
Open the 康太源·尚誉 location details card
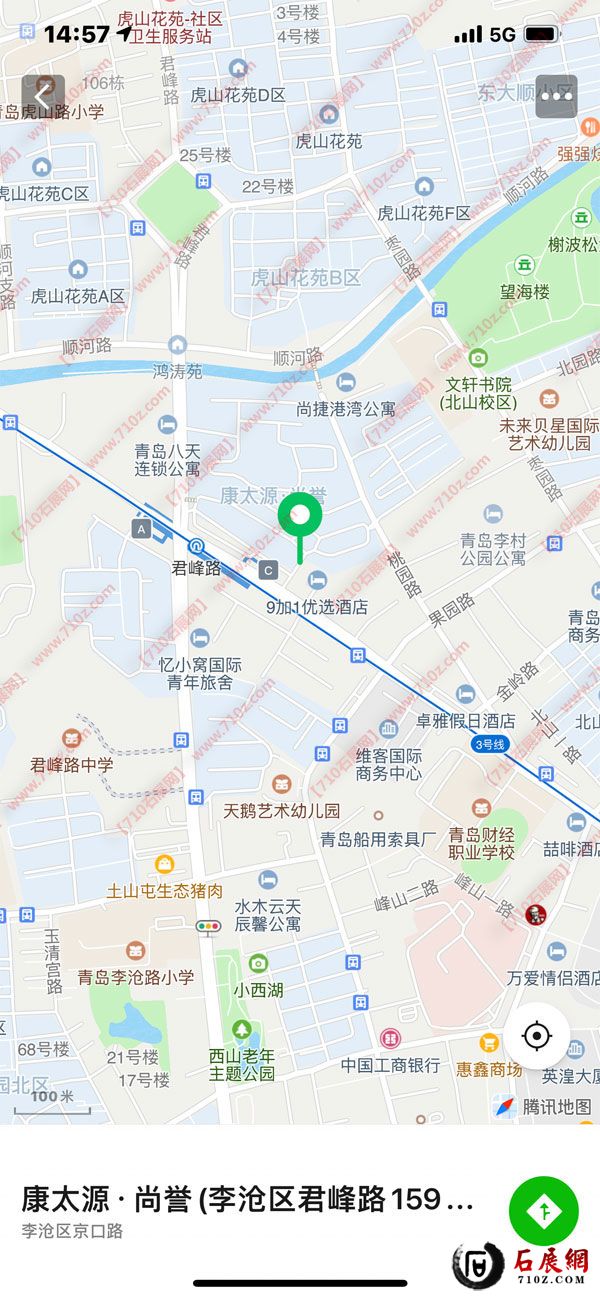coord(250,1211)
